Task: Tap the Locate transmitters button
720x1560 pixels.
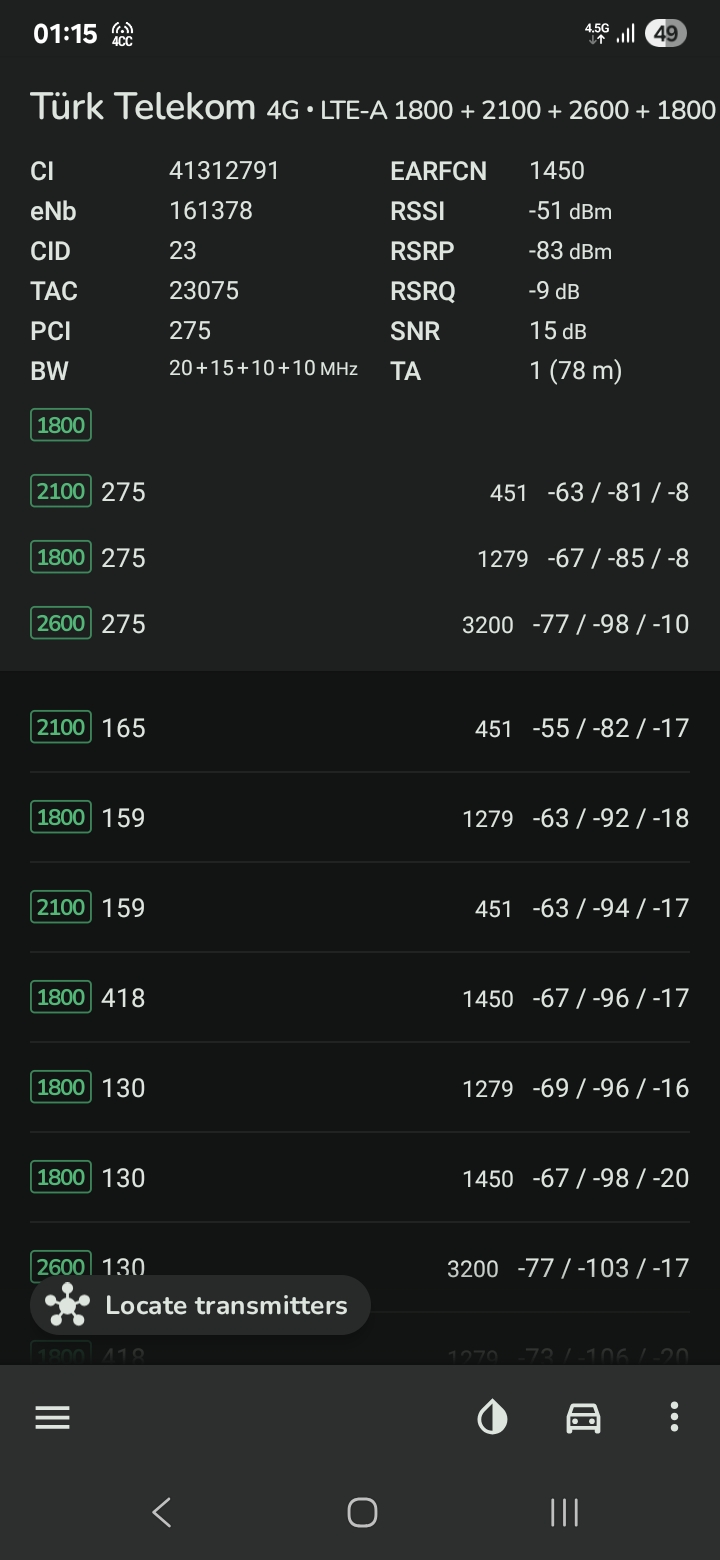Action: point(200,1305)
